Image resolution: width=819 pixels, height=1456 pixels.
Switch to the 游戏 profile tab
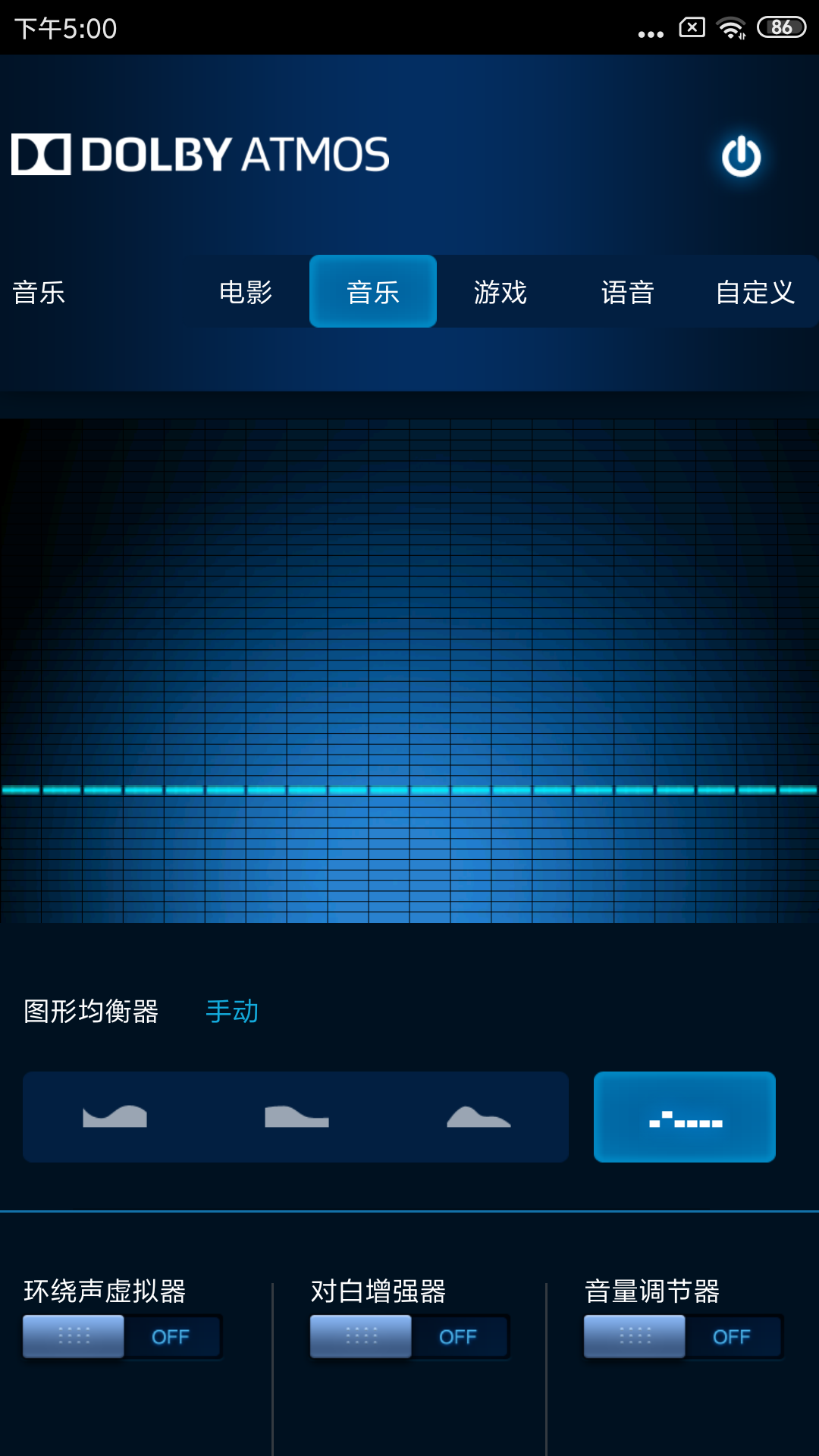tap(500, 292)
